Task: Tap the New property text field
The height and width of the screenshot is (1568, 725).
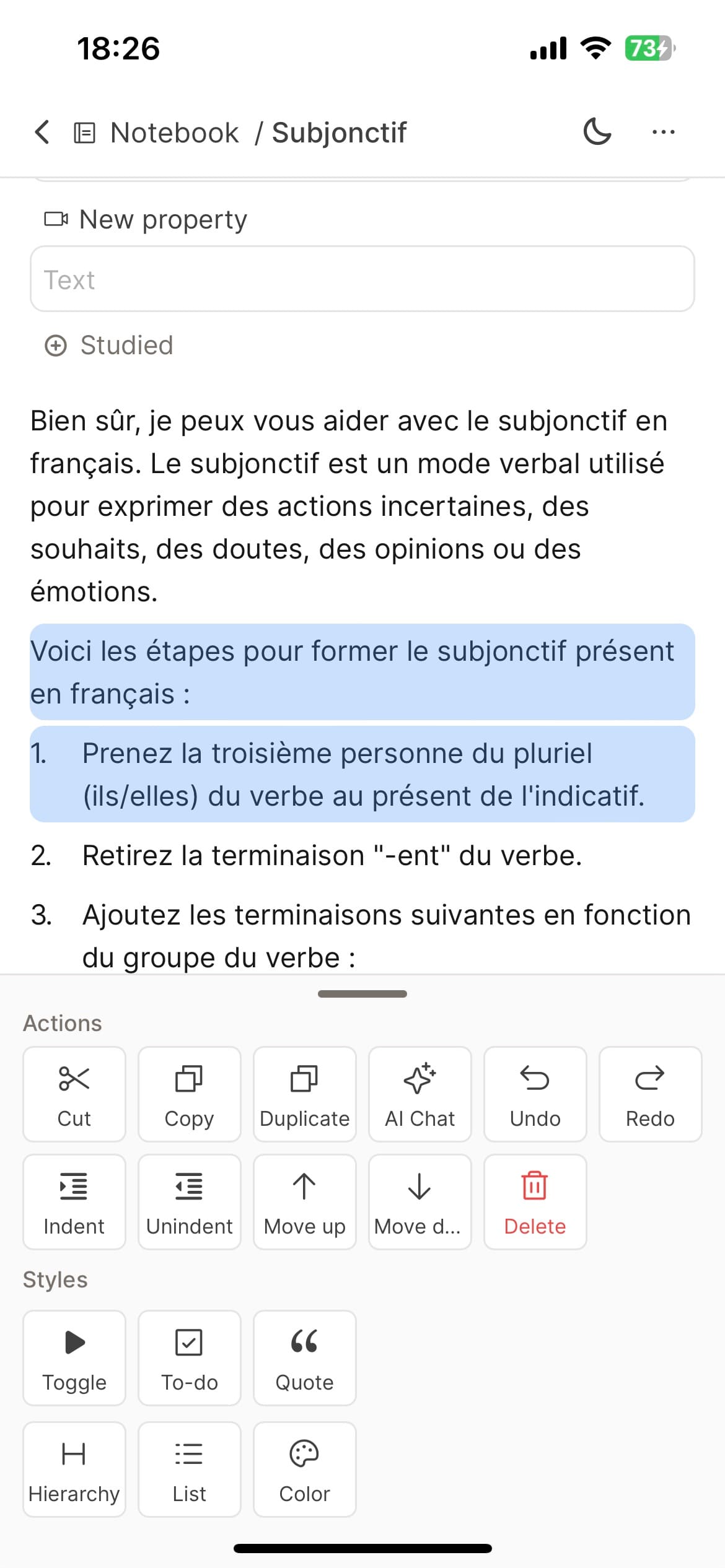Action: pos(362,279)
